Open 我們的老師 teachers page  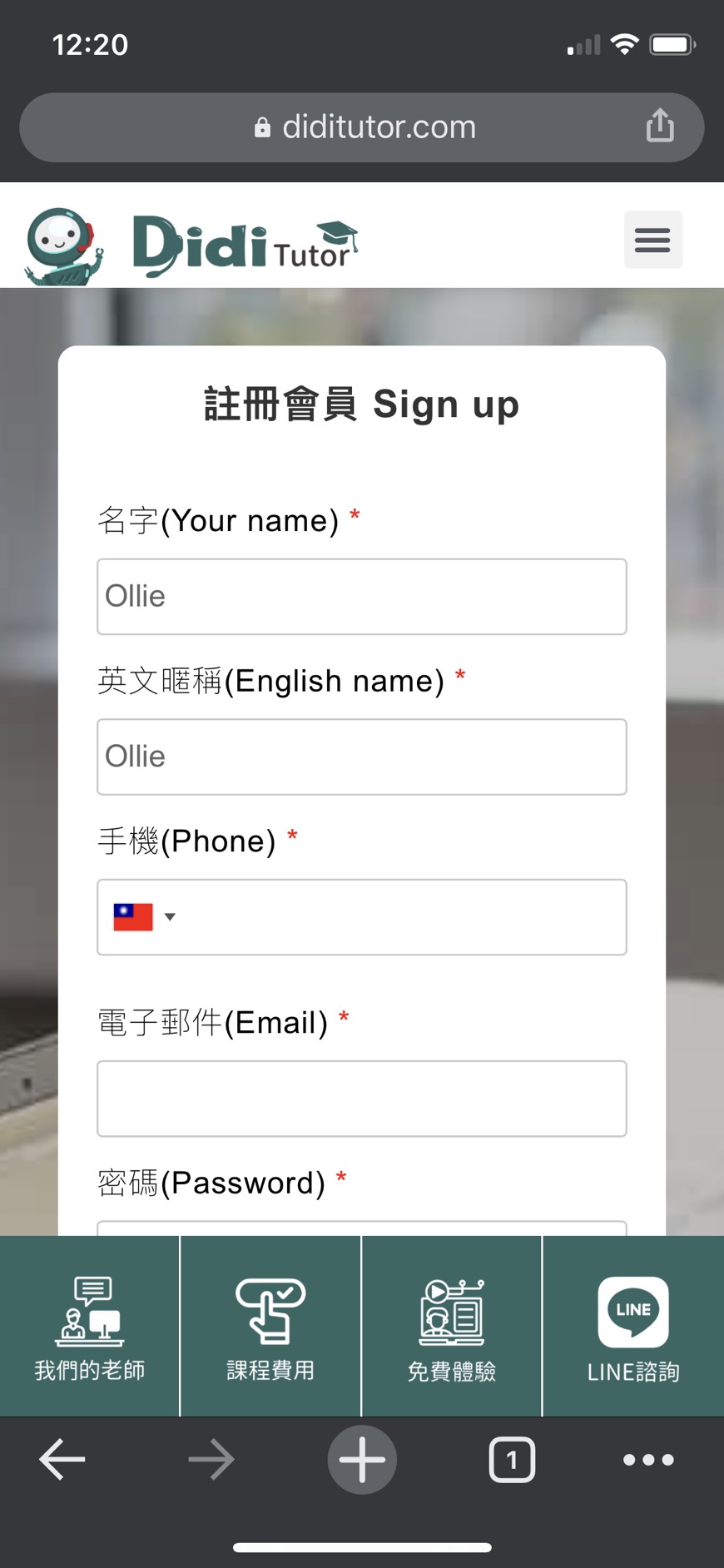tap(90, 1327)
